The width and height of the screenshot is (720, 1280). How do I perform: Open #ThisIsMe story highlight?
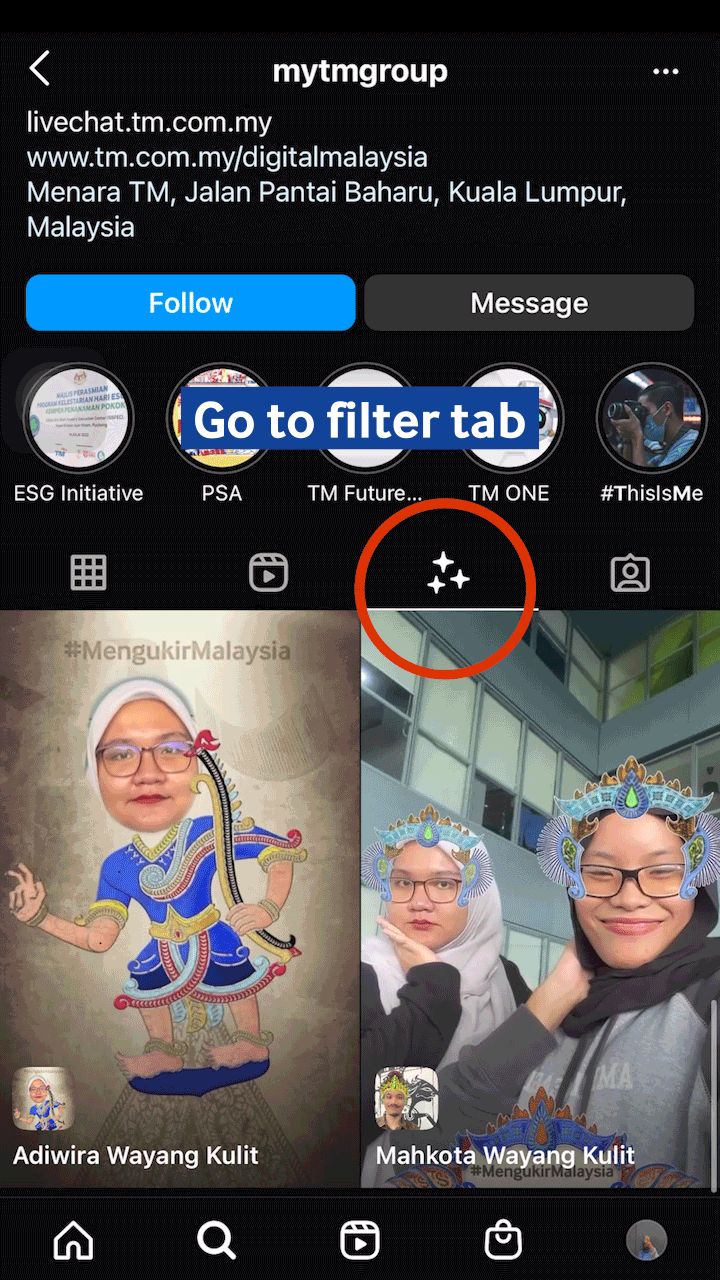651,418
